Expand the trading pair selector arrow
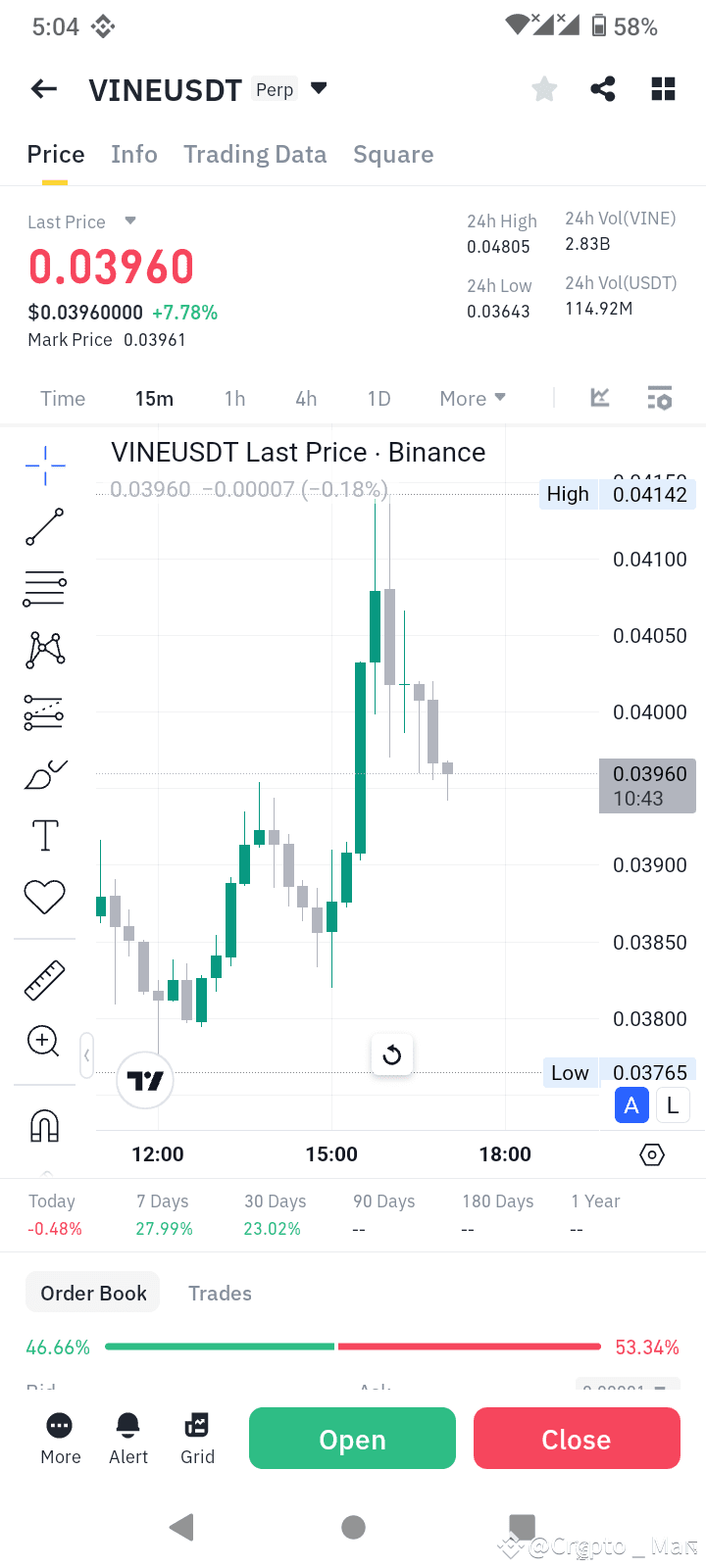This screenshot has width=706, height=1568. pyautogui.click(x=318, y=87)
